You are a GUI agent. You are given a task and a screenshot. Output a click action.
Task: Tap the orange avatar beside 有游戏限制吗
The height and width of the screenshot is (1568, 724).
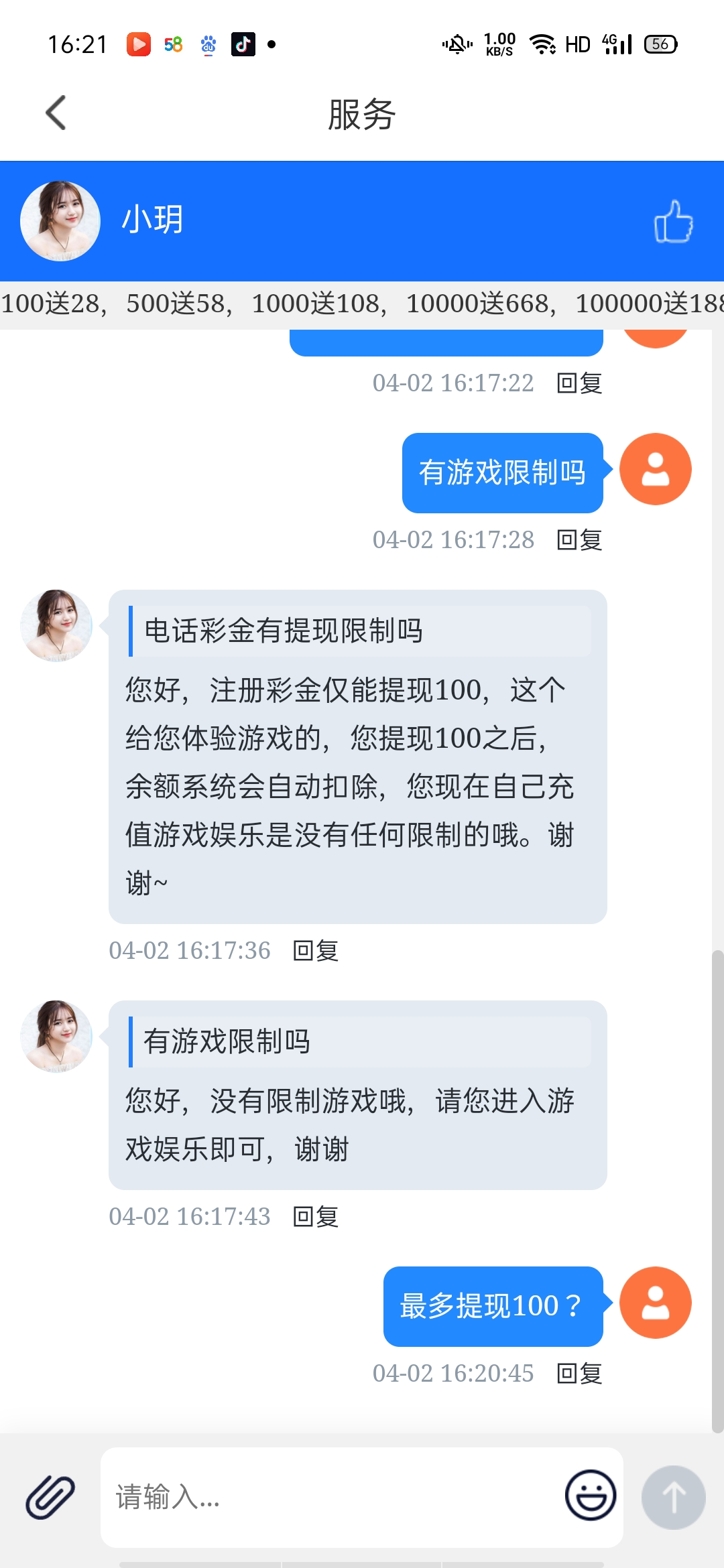[655, 469]
